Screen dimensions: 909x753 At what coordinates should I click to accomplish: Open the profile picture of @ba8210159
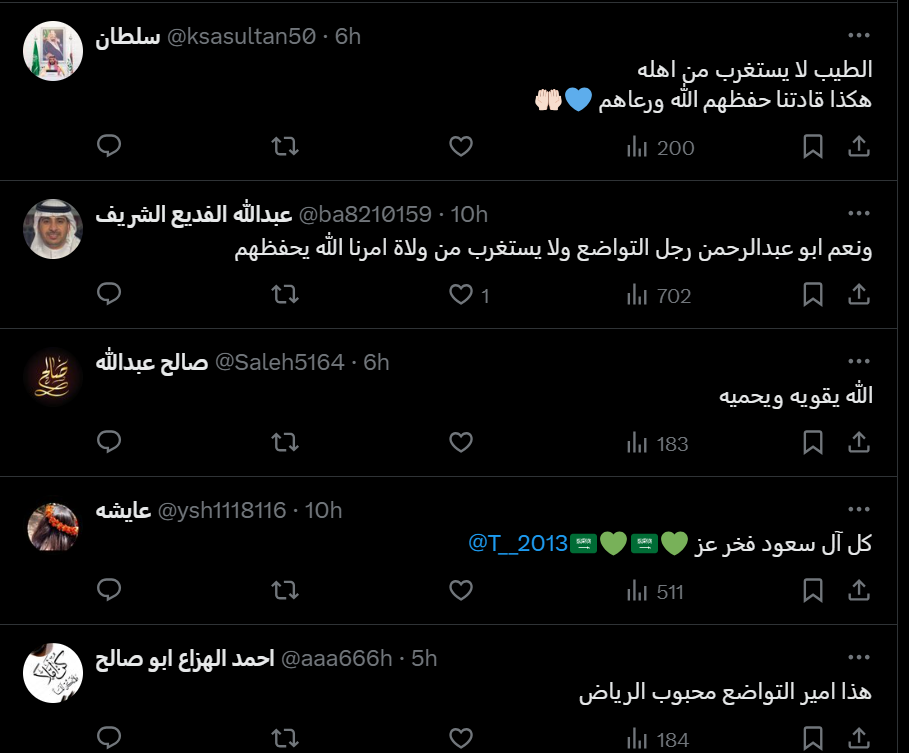coord(52,228)
